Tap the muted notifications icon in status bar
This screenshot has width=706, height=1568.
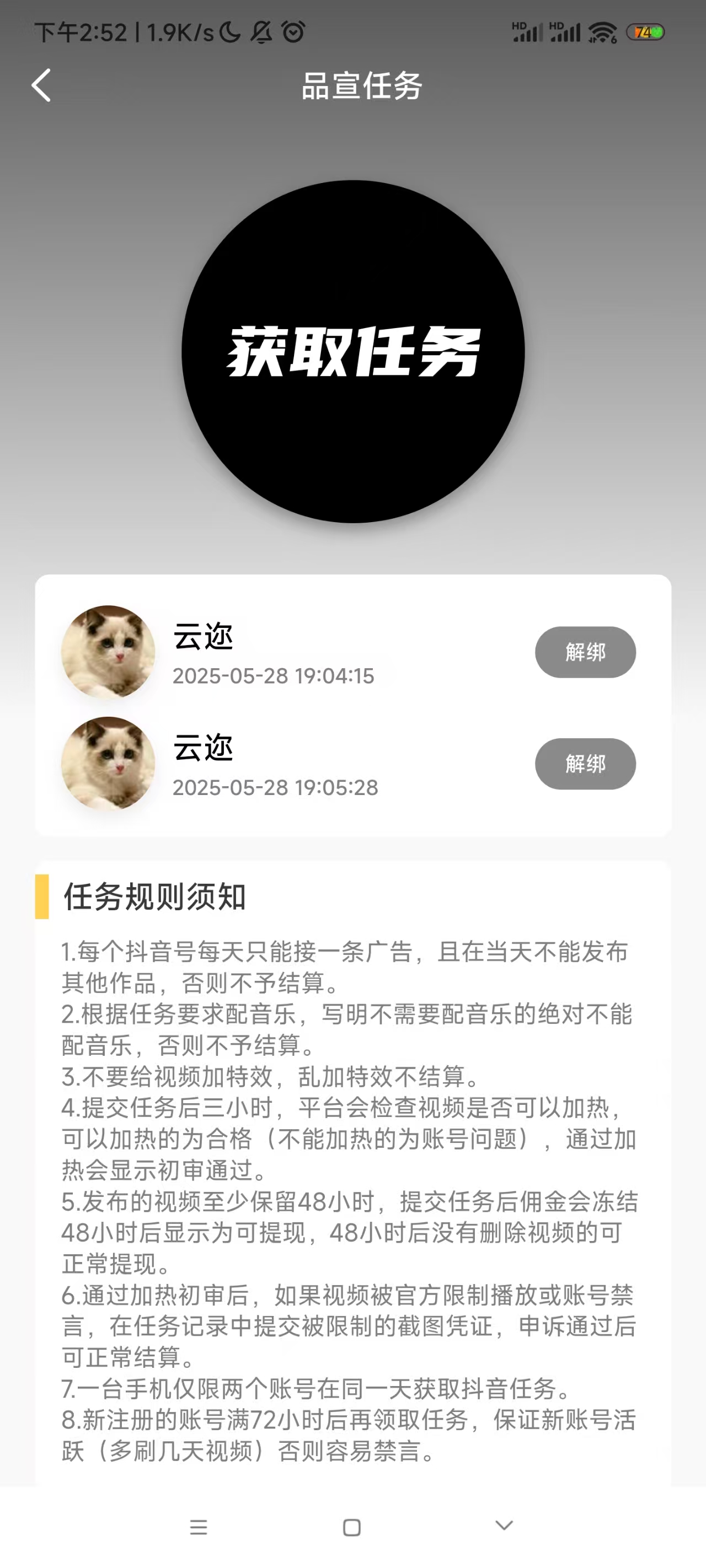click(260, 33)
